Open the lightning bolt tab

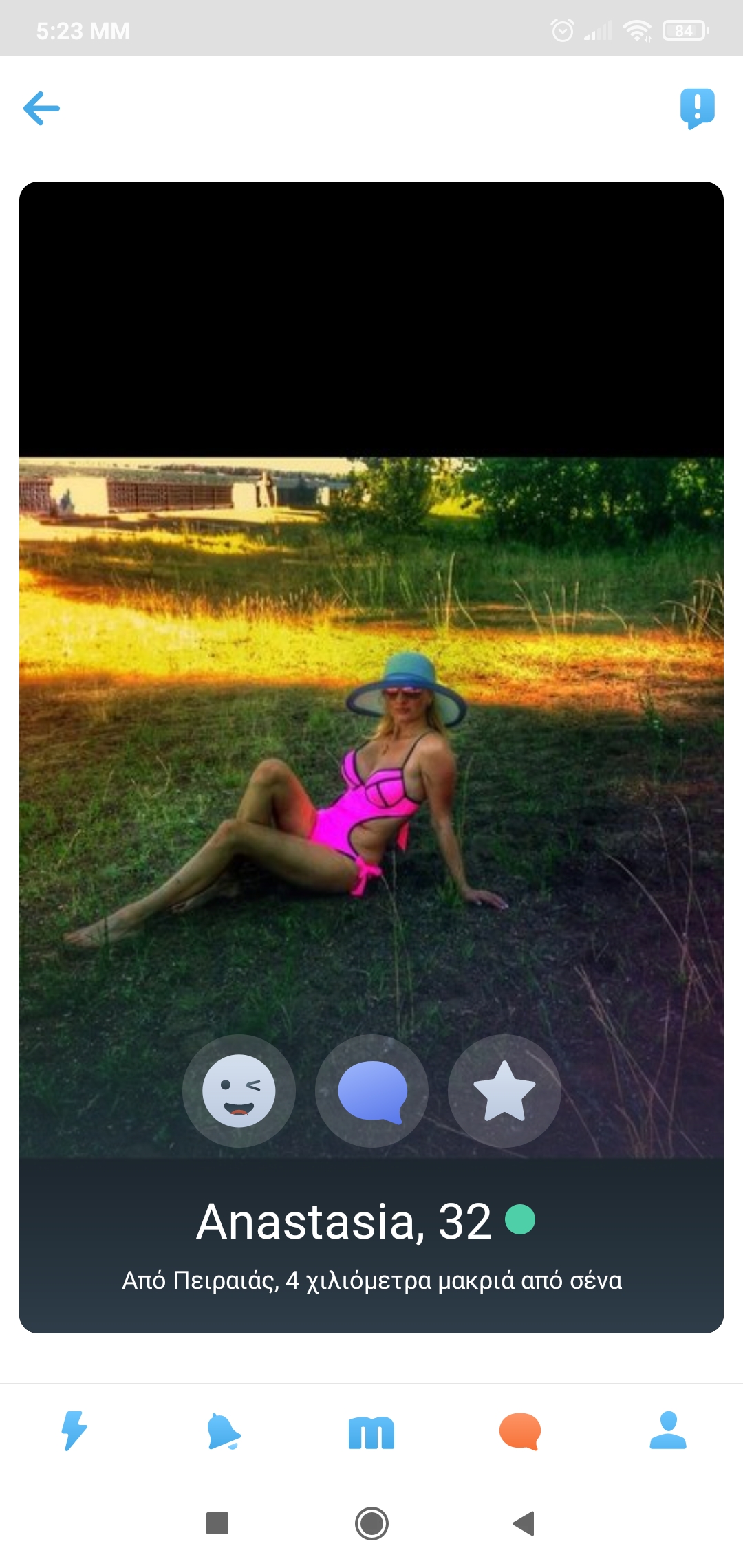pyautogui.click(x=74, y=1430)
